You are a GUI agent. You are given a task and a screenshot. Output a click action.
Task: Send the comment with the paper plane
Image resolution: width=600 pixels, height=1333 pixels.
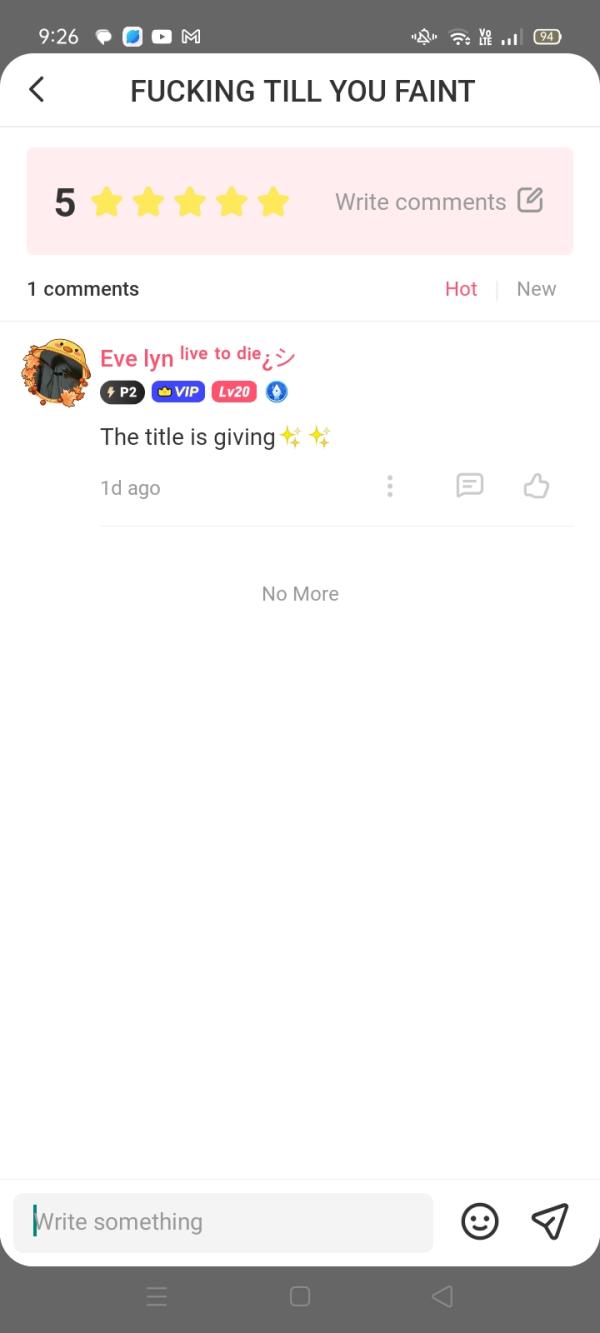point(550,1221)
